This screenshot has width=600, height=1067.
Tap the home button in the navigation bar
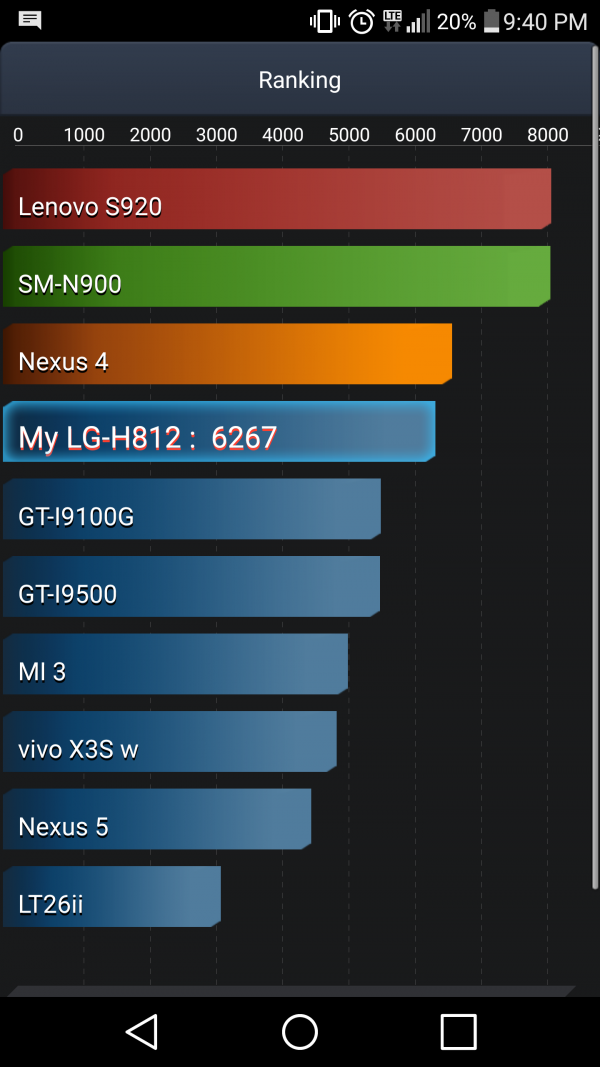coord(300,1031)
